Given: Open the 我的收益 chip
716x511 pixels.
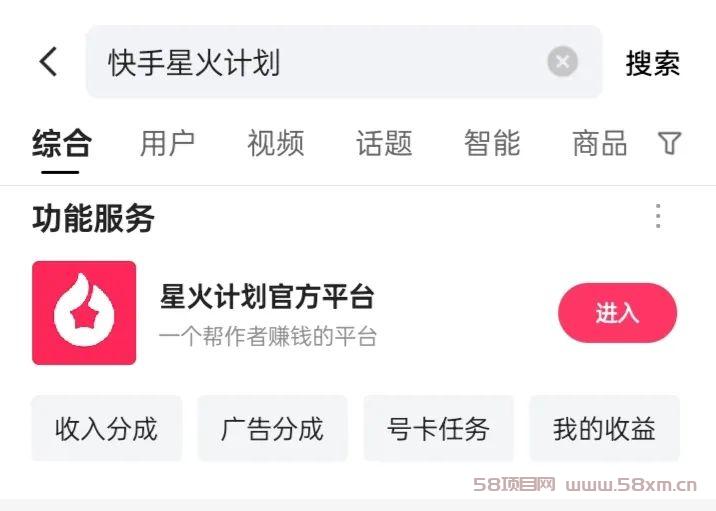Looking at the screenshot, I should pyautogui.click(x=604, y=429).
